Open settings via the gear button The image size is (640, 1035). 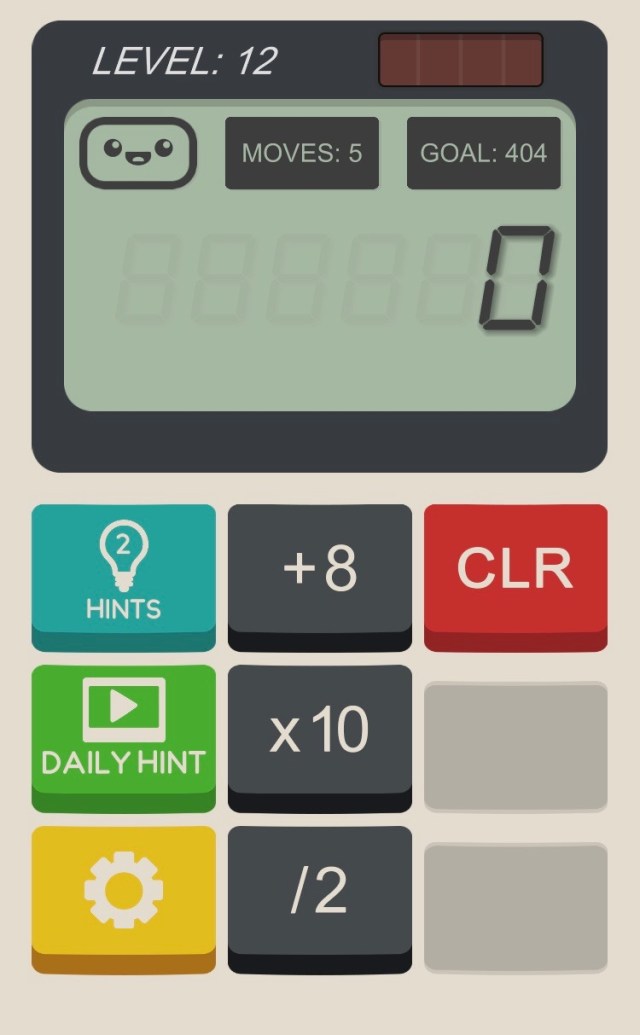tap(123, 890)
